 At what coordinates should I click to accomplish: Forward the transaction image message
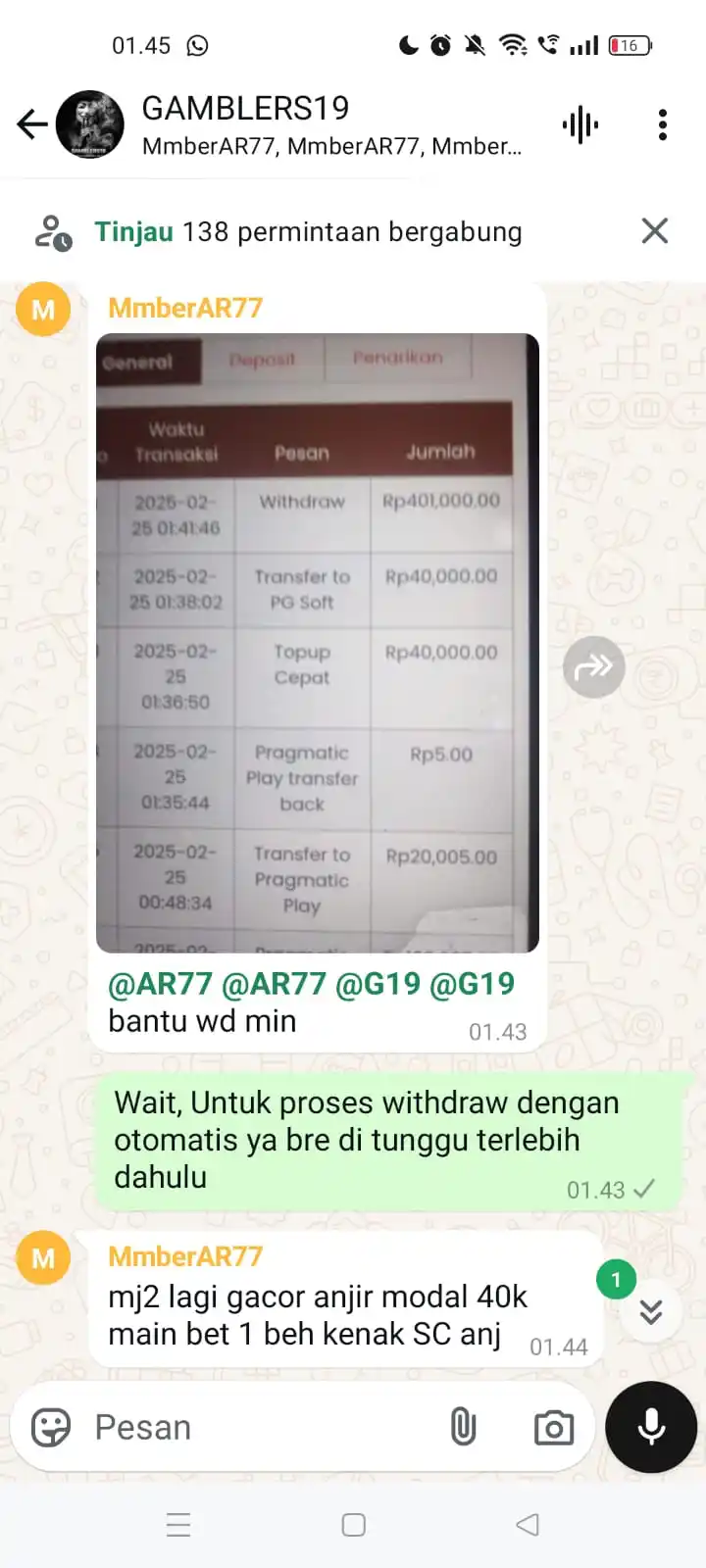point(593,667)
